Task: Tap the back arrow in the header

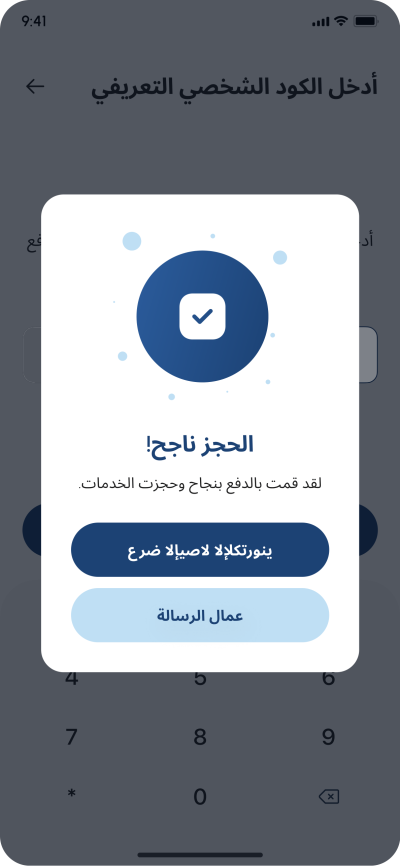Action: coord(35,86)
